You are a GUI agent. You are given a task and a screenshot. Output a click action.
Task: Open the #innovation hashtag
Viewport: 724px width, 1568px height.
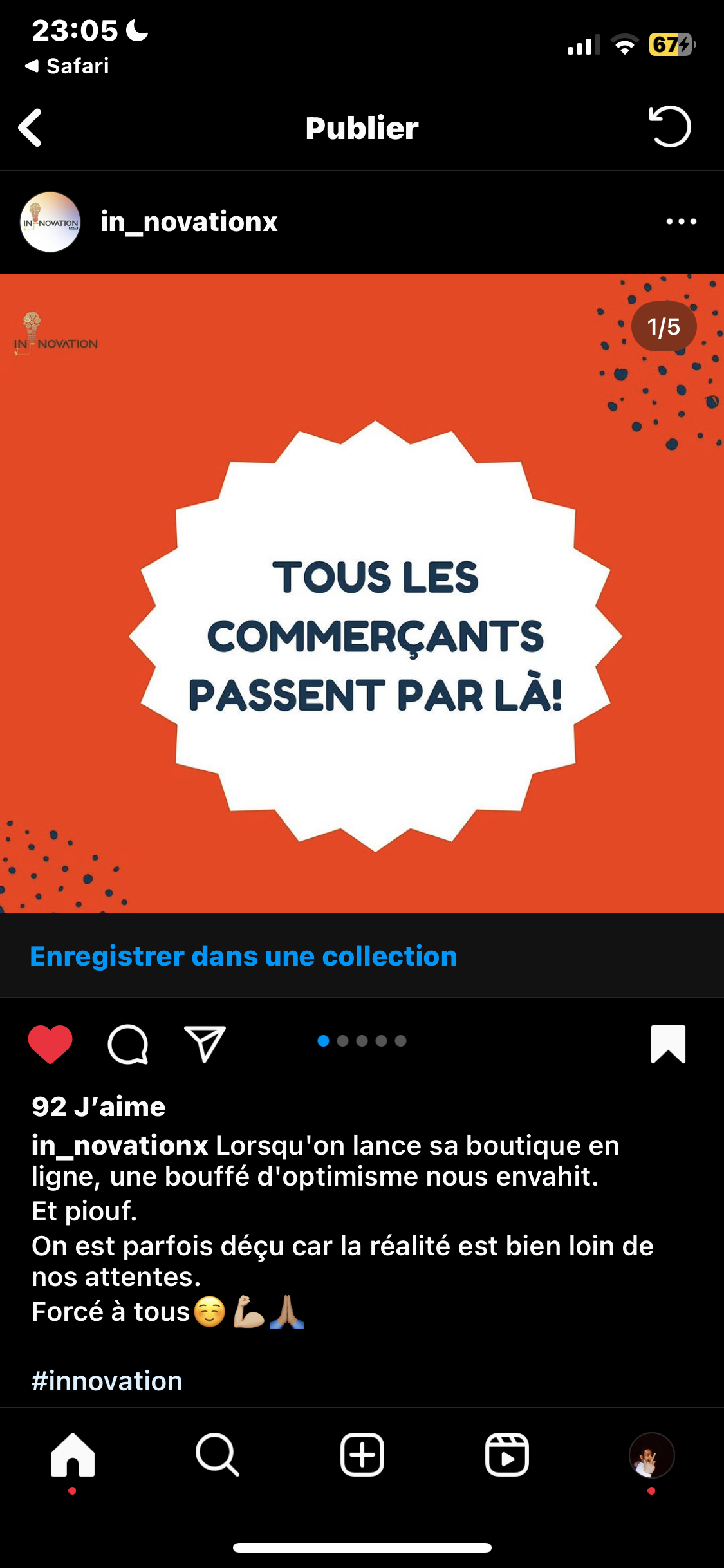click(107, 1381)
